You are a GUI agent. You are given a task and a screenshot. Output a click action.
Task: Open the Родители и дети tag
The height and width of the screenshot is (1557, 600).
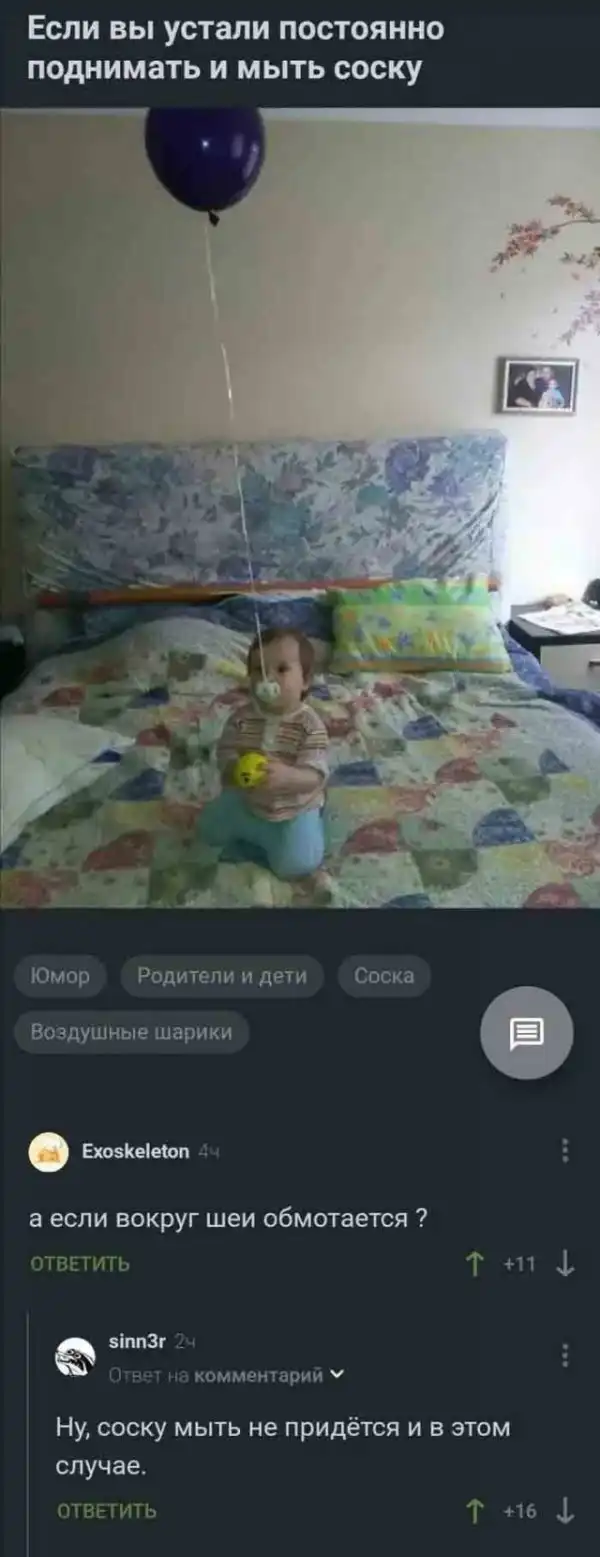pyautogui.click(x=222, y=976)
